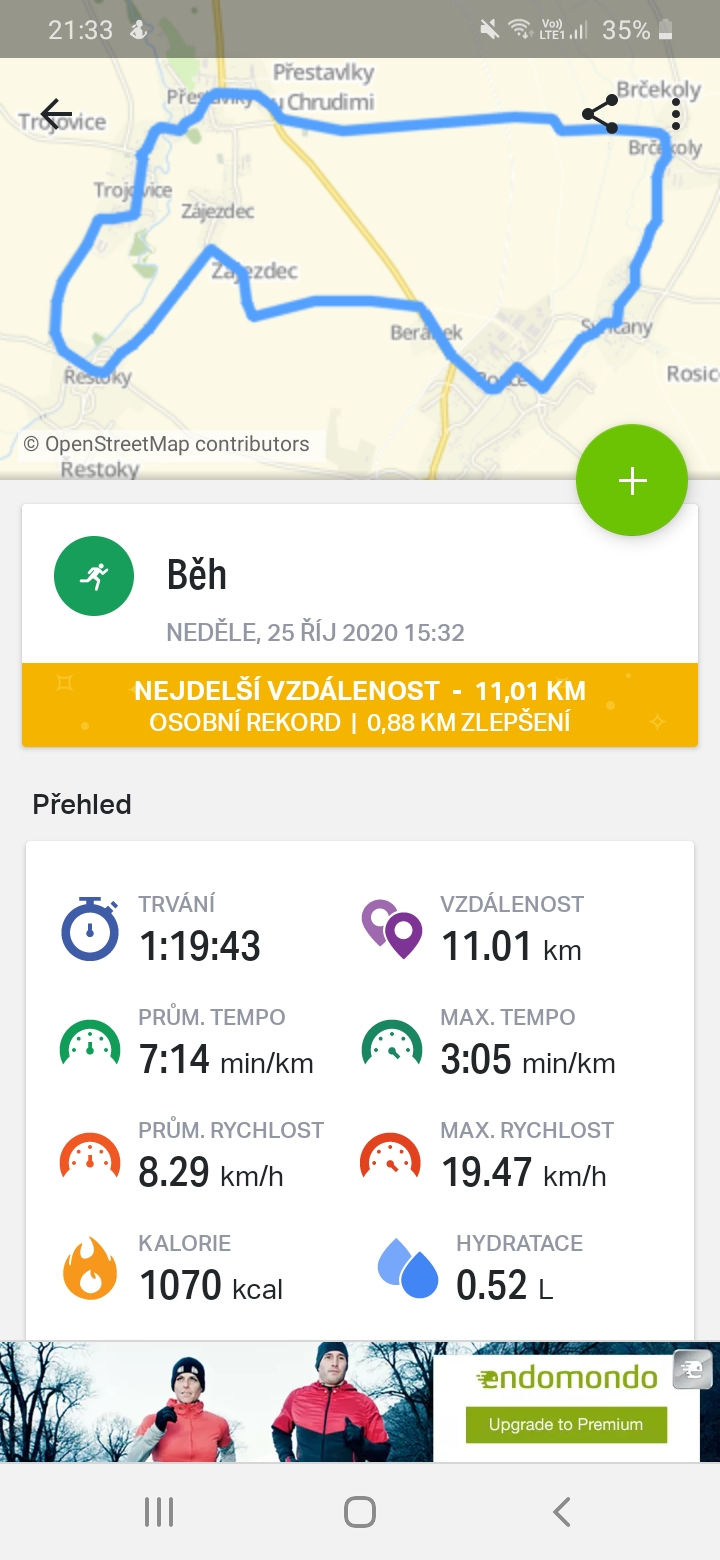Go back using the top-left arrow

56,114
